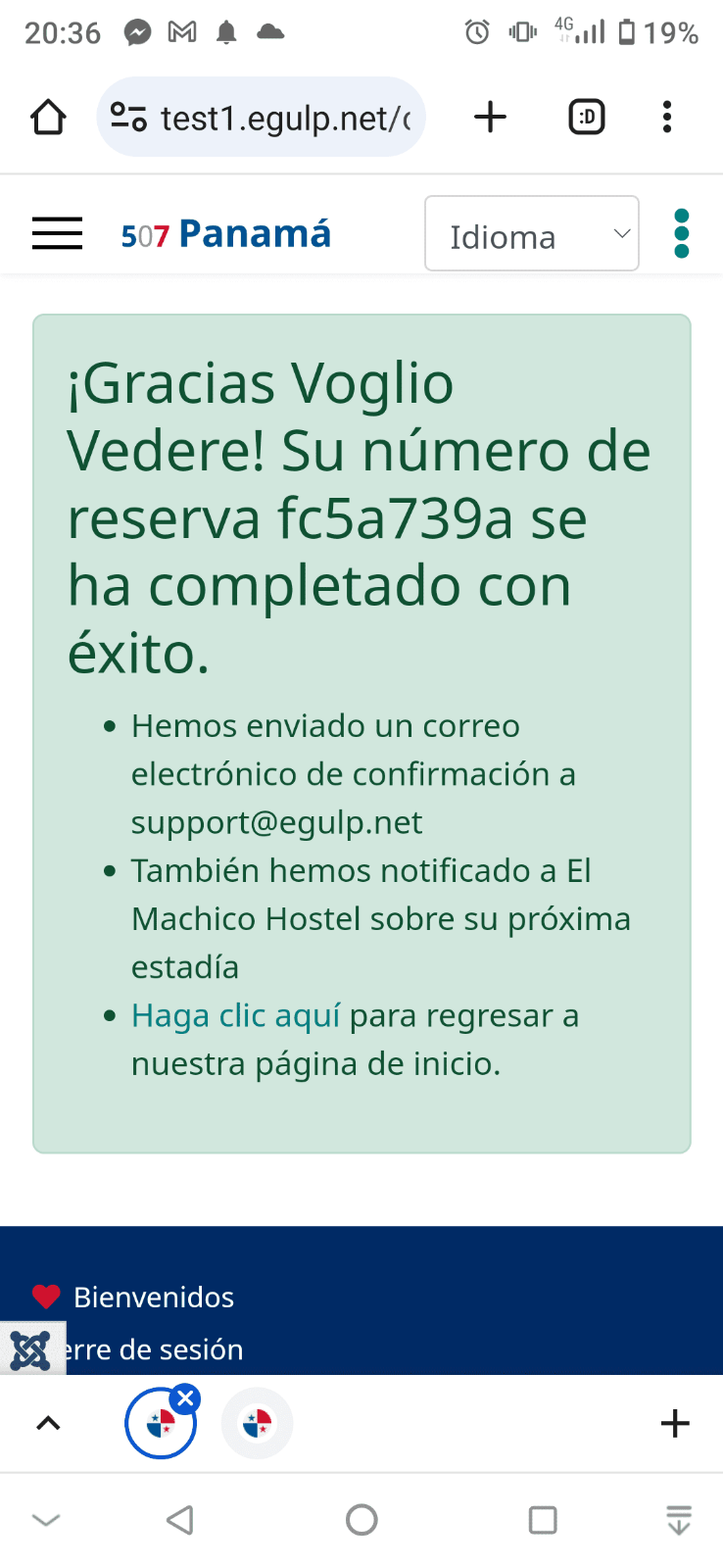Open the tab switcher
Viewport: 723px width, 1568px height.
(x=586, y=118)
